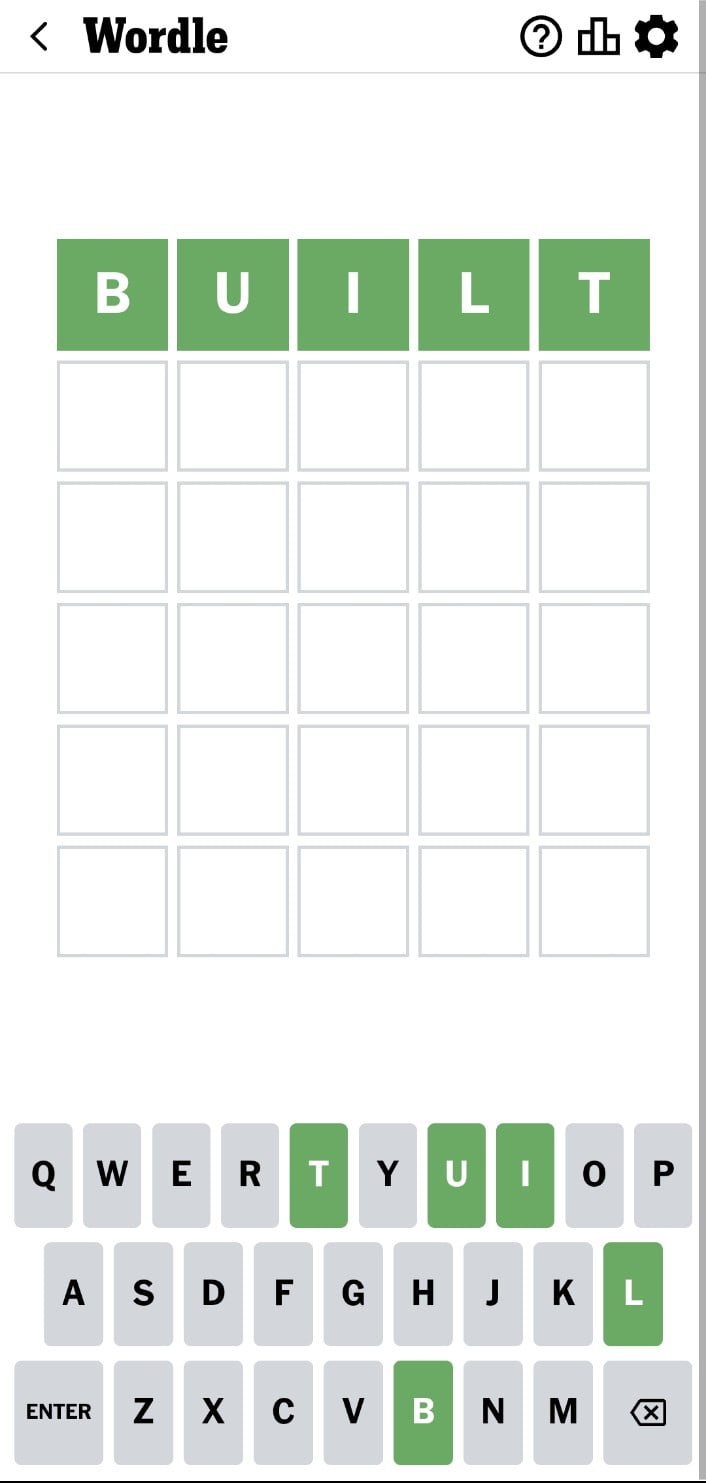Screen dimensions: 706x1483
Task: Tap the letter A key
Action: coord(73,1294)
